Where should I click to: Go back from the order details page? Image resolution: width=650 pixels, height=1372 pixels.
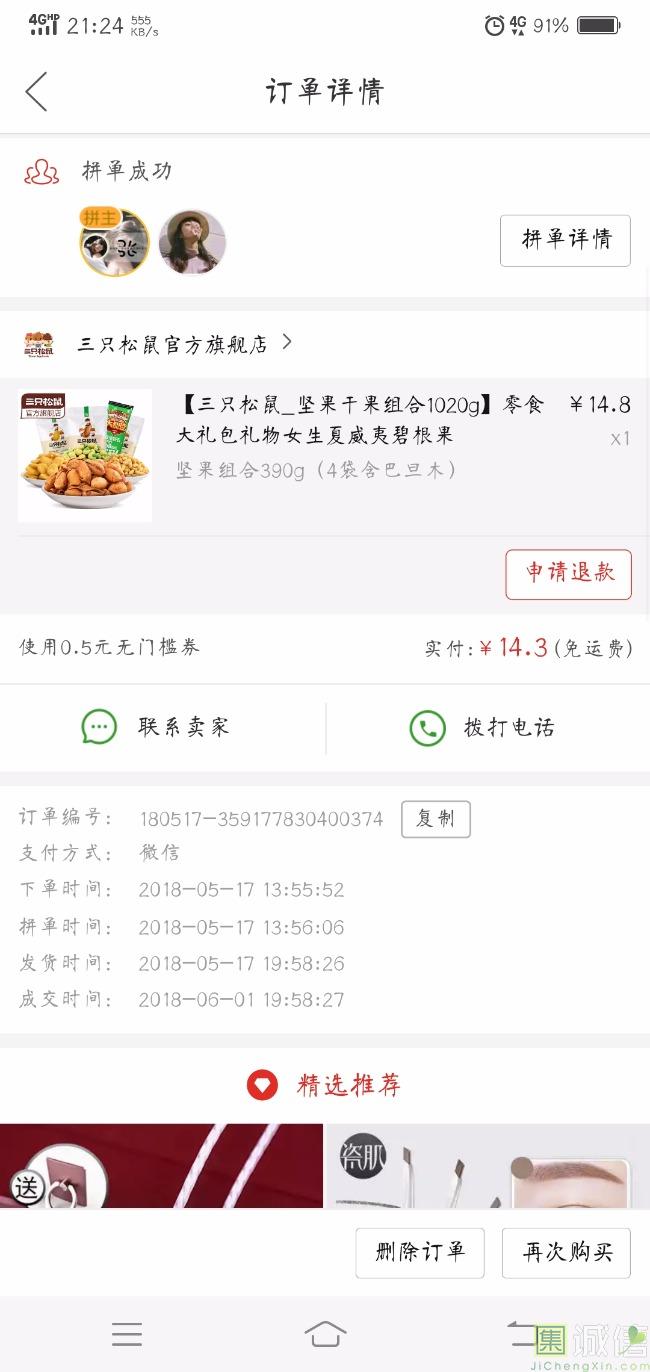(37, 92)
